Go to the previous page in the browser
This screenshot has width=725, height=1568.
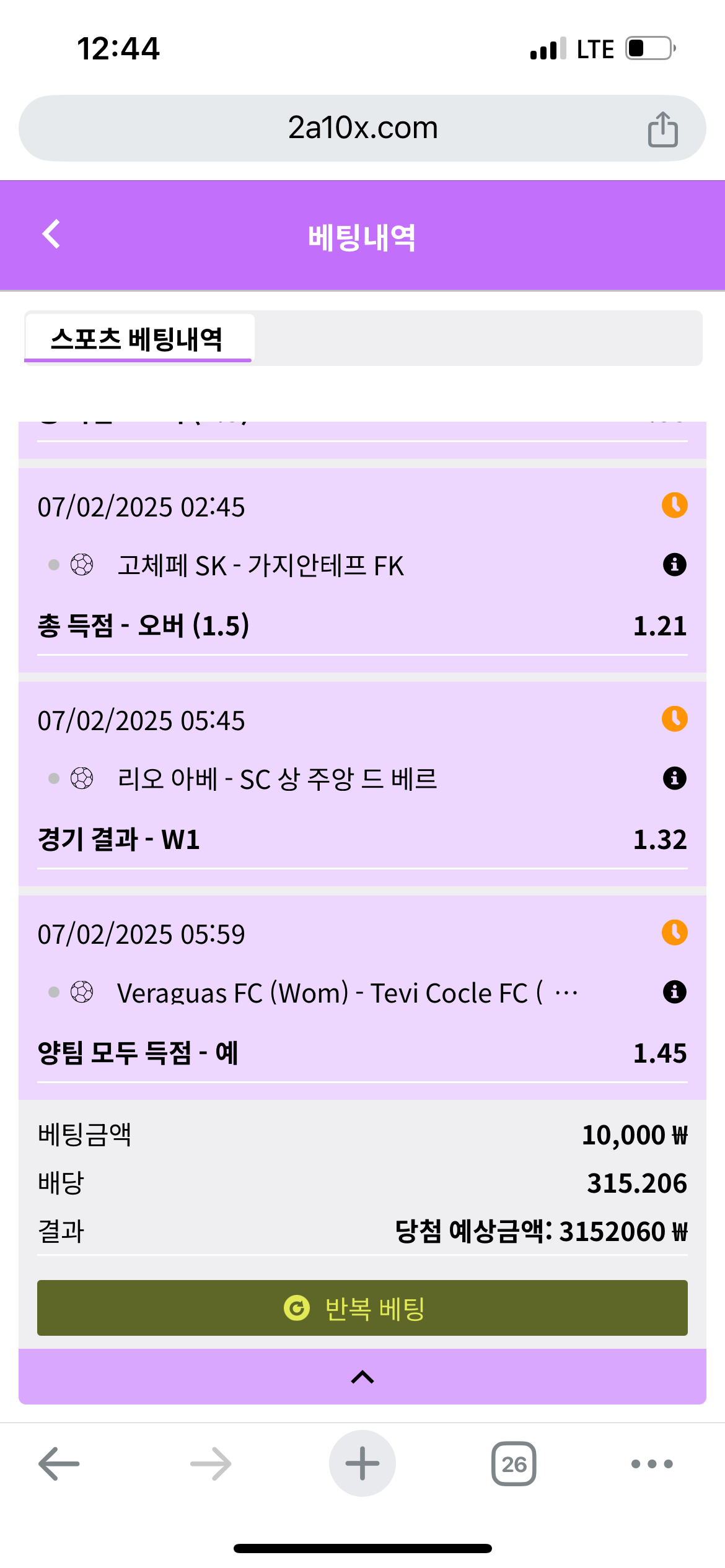point(59,1464)
